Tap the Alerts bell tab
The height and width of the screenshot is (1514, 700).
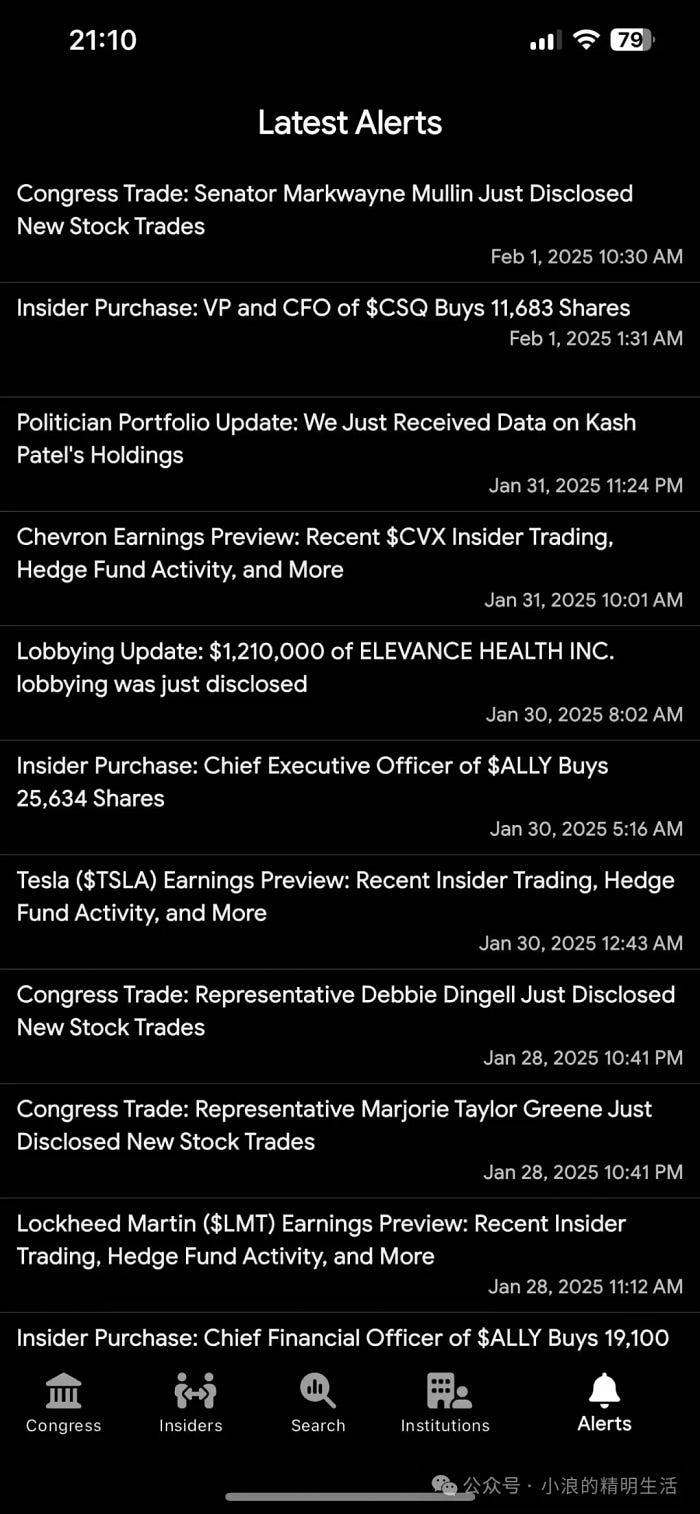605,1403
